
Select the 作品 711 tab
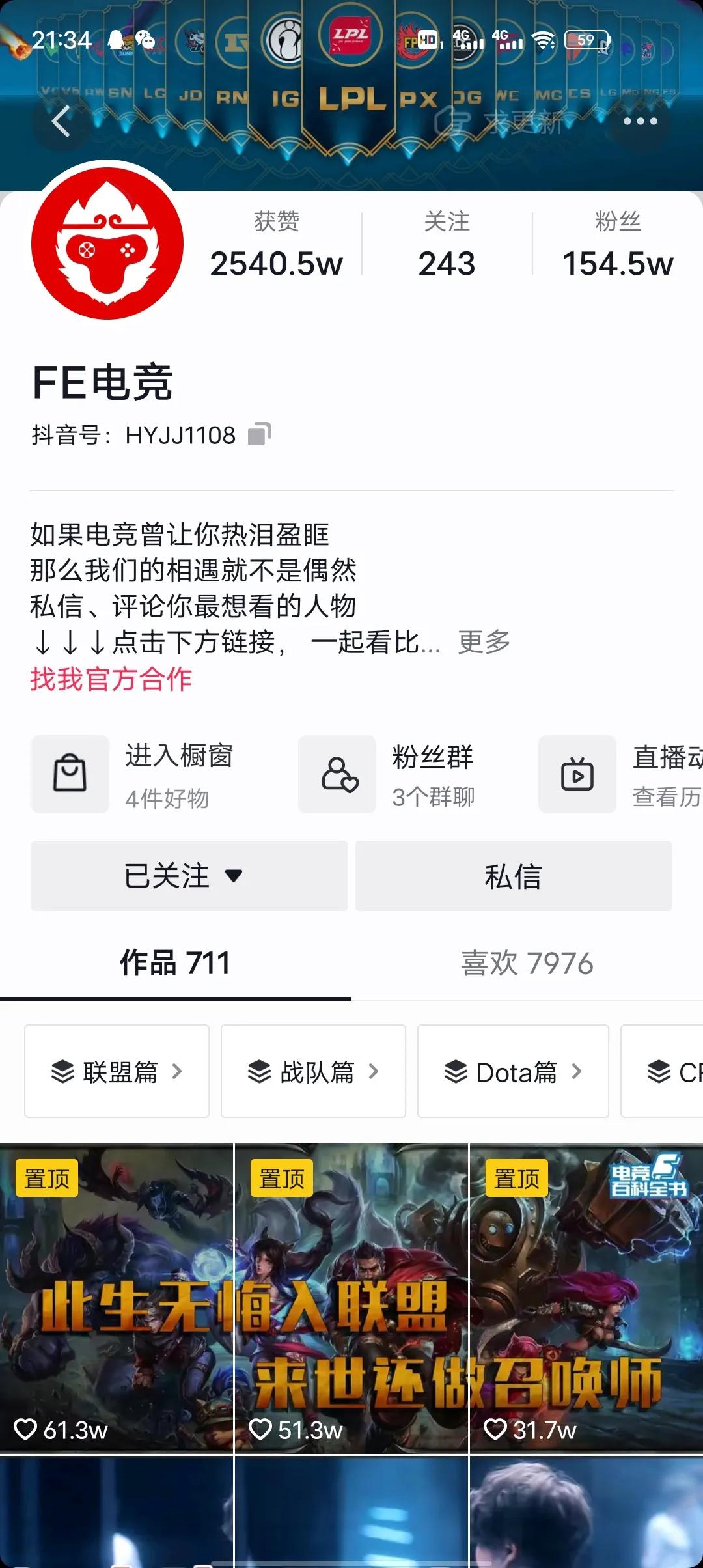tap(174, 963)
